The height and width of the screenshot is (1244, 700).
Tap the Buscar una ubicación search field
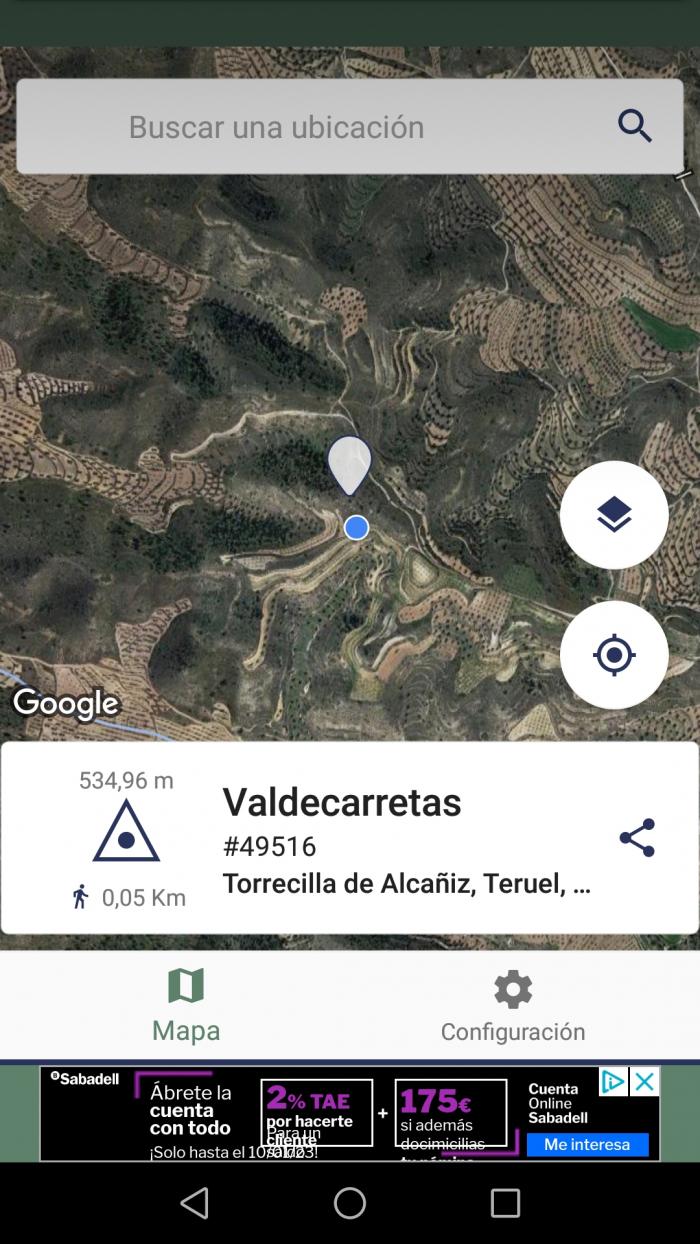coord(349,126)
